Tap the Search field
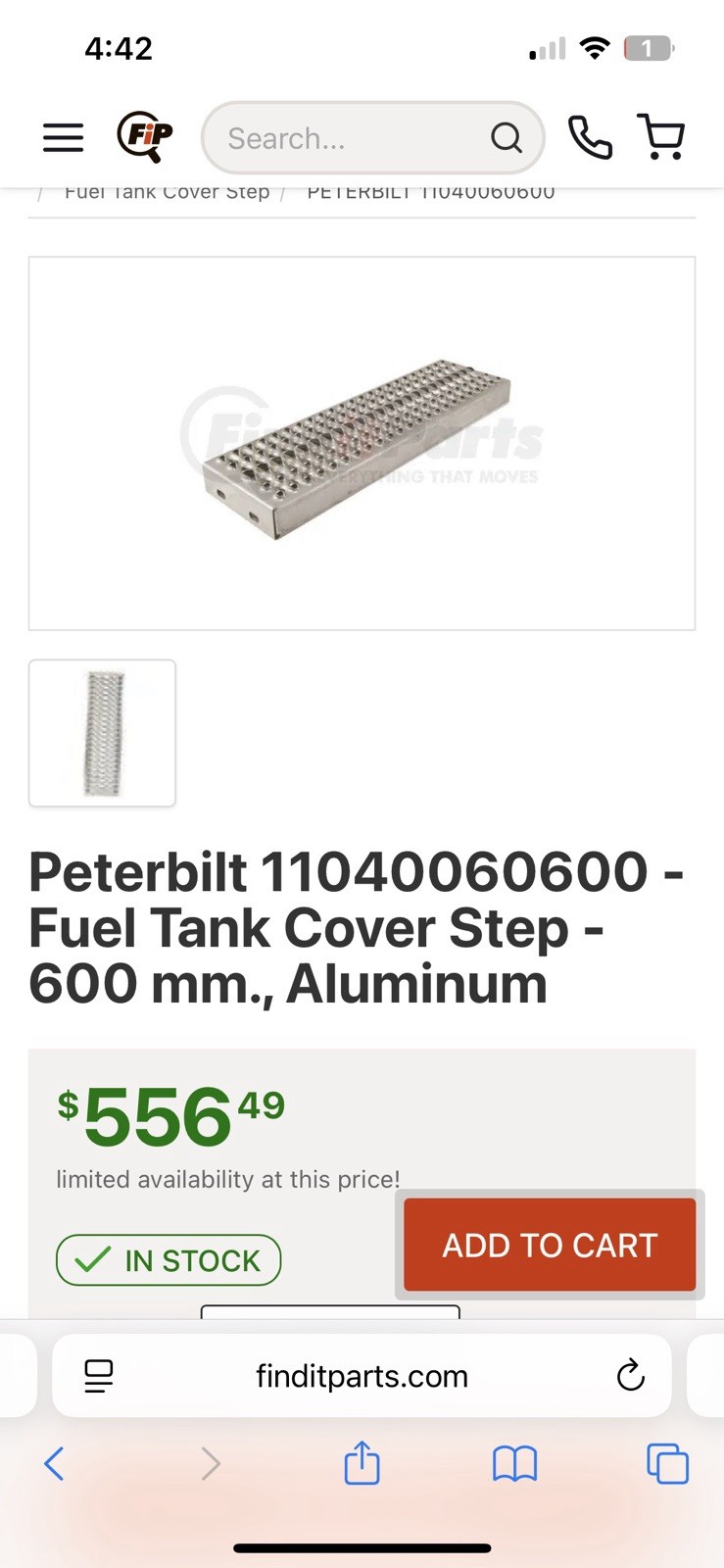This screenshot has height=1568, width=724. pos(353,138)
